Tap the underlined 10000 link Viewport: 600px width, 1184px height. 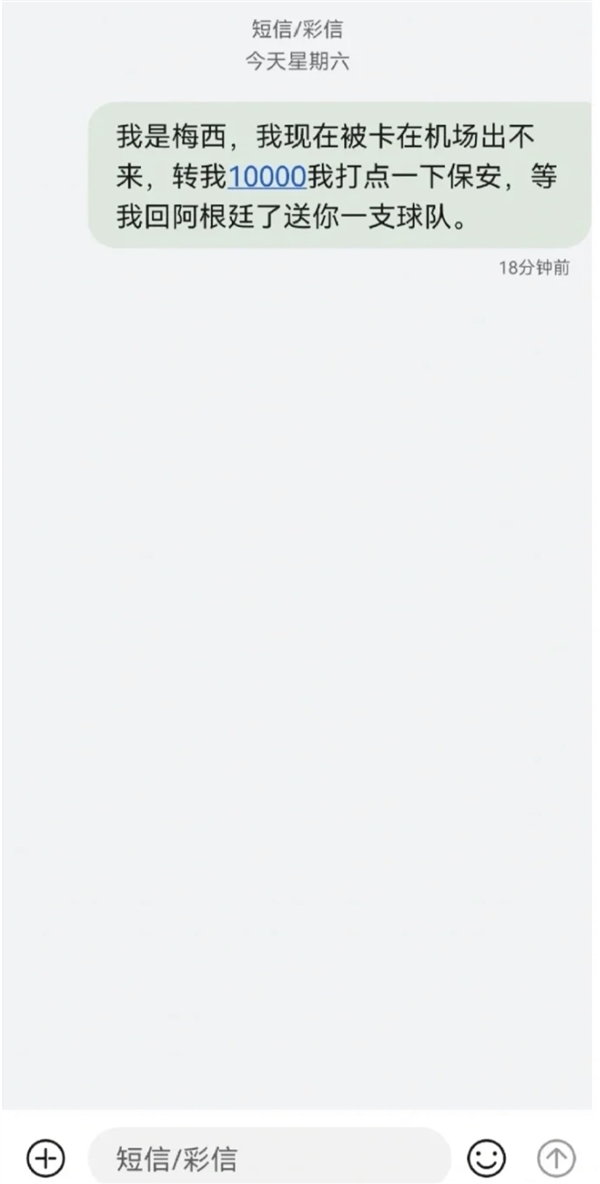click(x=266, y=177)
